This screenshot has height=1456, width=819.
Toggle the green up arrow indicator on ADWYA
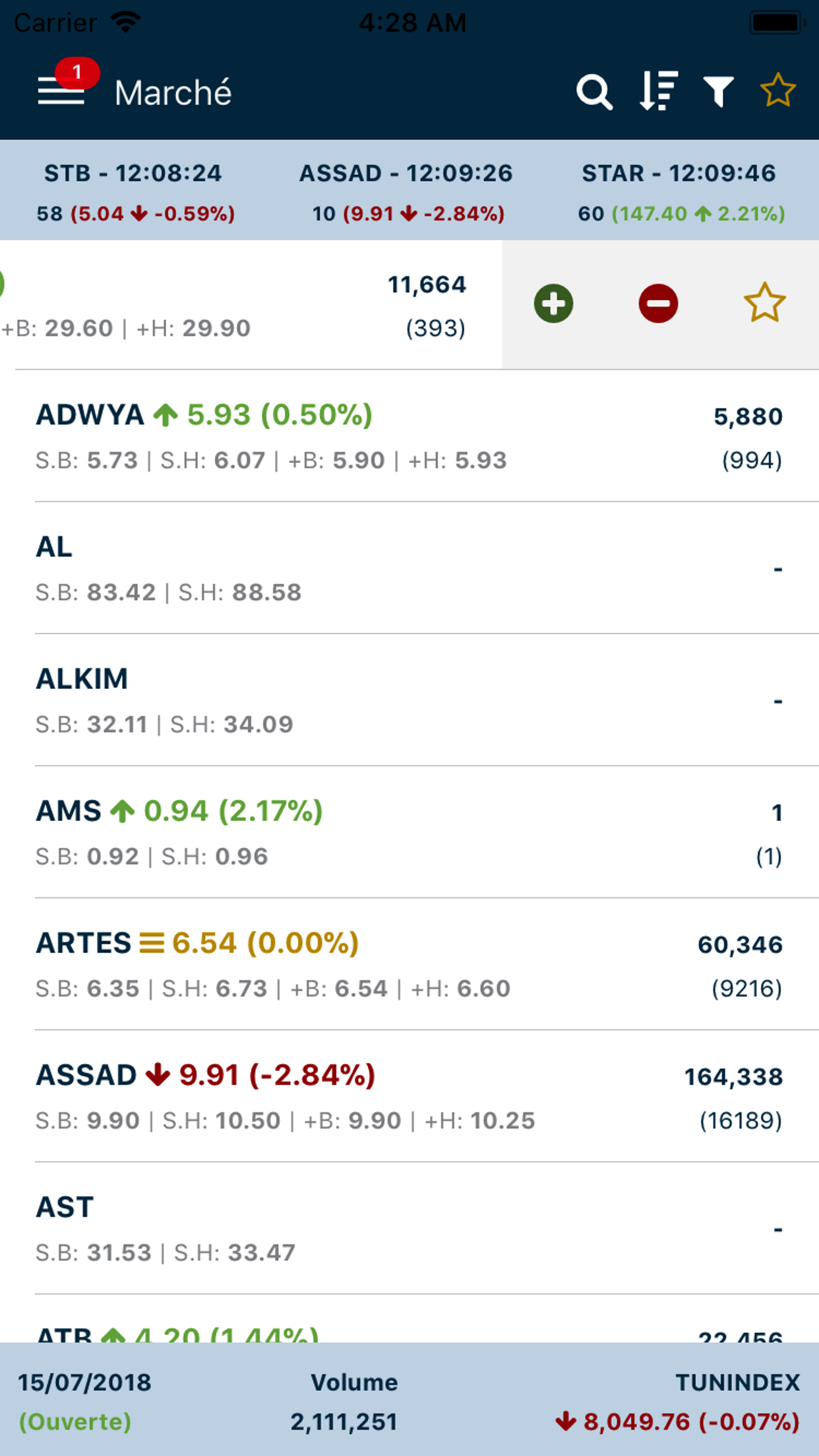[x=165, y=415]
